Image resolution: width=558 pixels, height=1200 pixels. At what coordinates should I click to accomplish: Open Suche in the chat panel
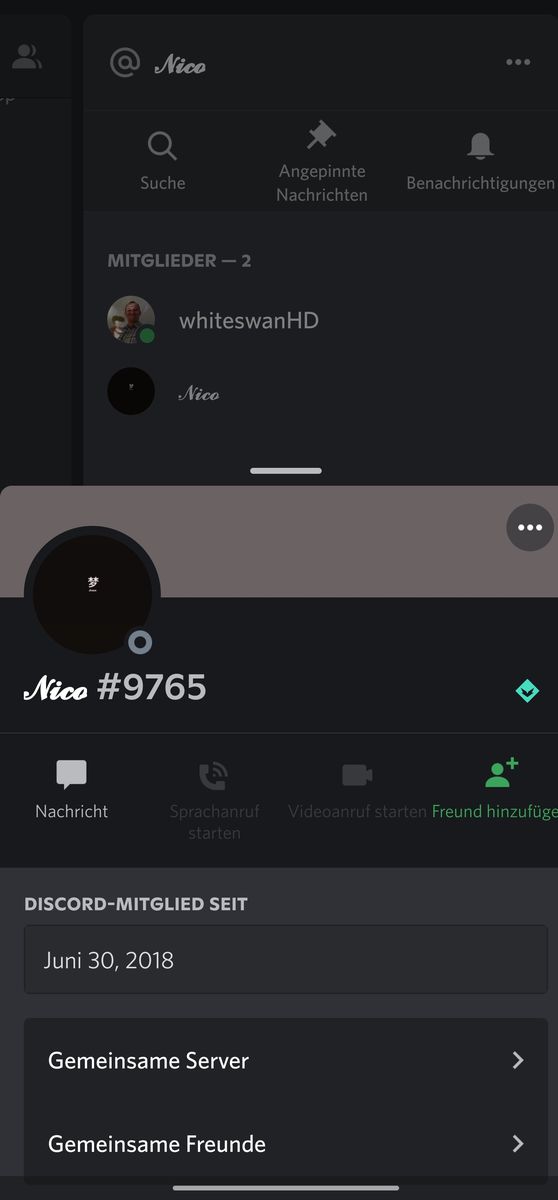click(162, 161)
